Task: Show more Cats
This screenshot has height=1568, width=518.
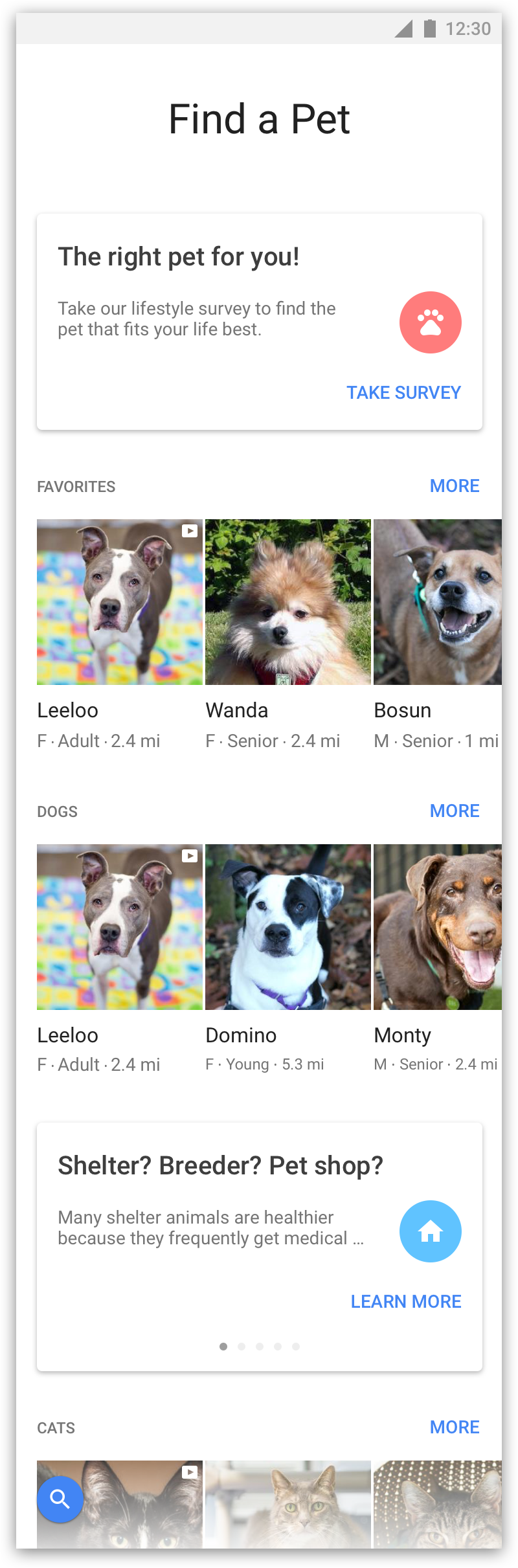Action: 455,1427
